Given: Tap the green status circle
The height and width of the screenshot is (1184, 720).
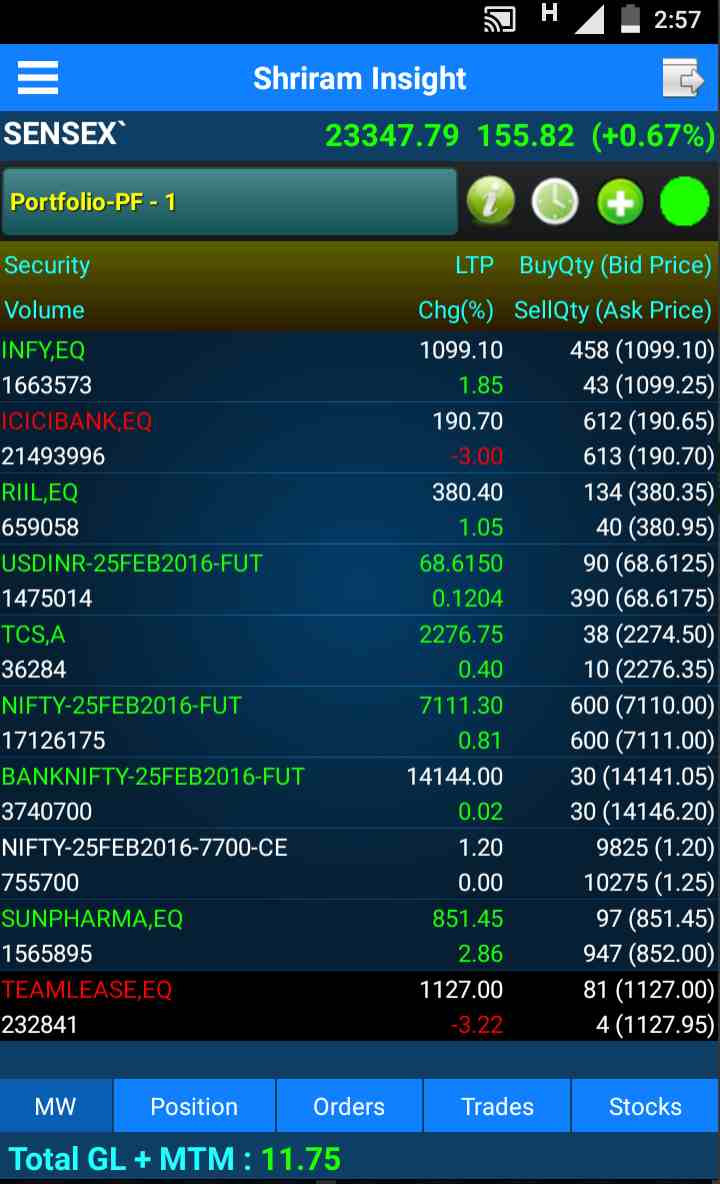Looking at the screenshot, I should point(685,202).
